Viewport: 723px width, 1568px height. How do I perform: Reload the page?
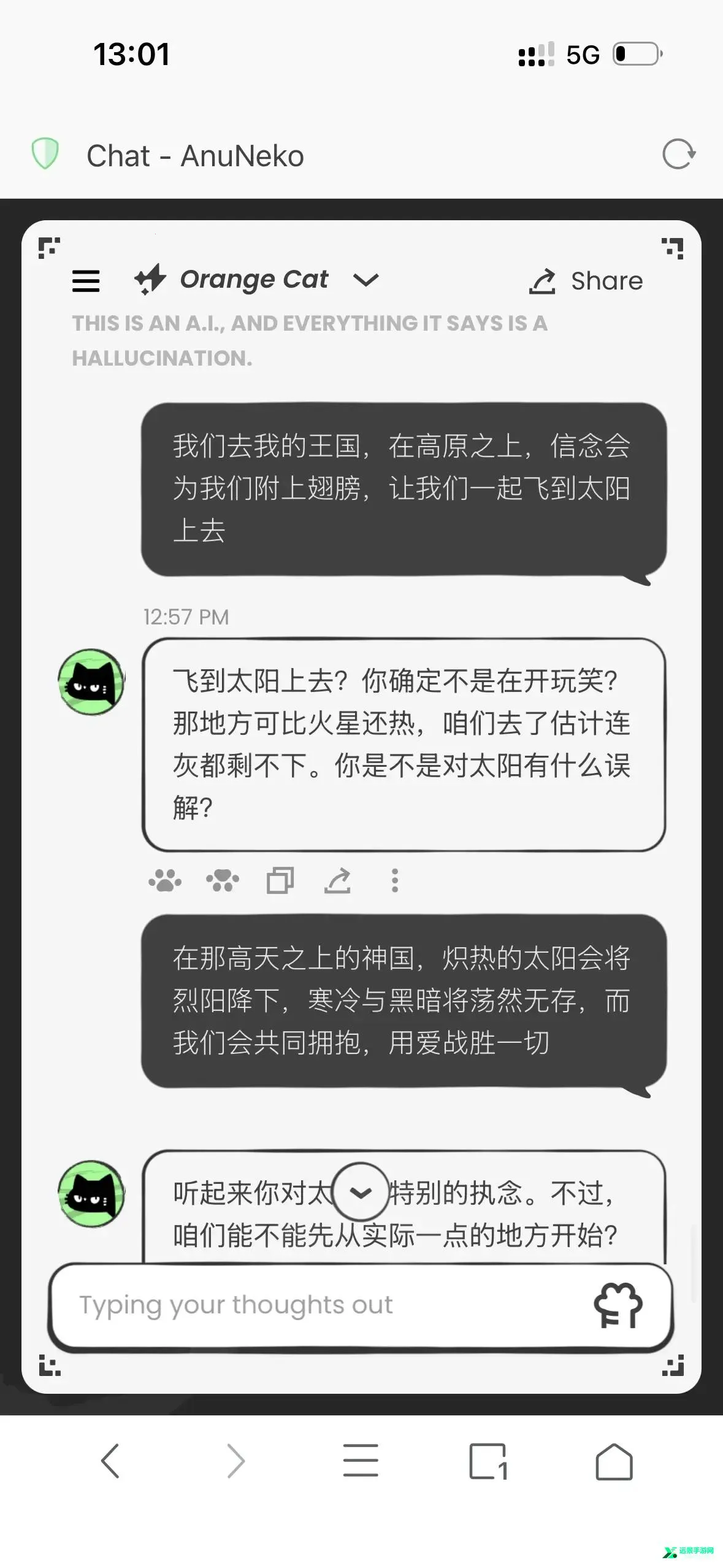tap(679, 154)
